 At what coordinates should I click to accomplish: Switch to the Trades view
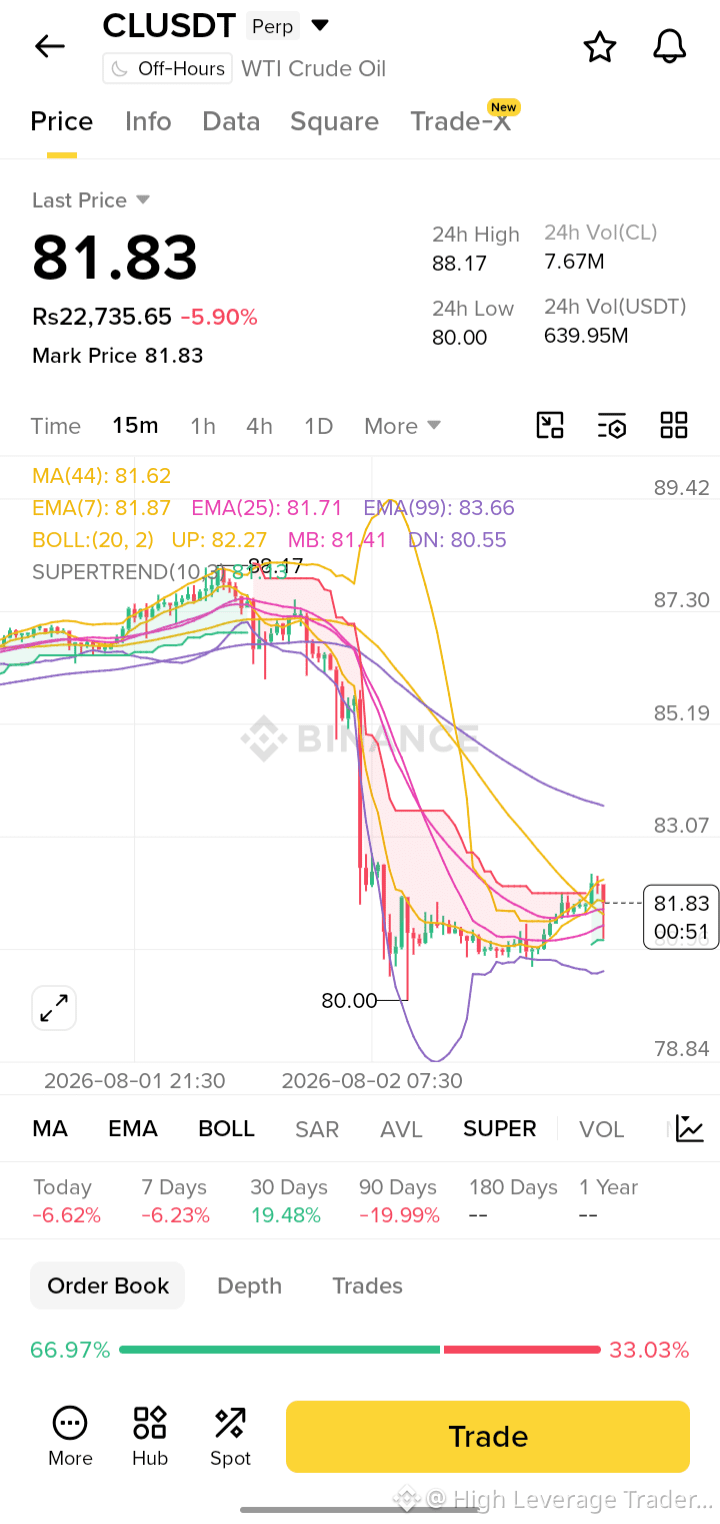tap(367, 1286)
